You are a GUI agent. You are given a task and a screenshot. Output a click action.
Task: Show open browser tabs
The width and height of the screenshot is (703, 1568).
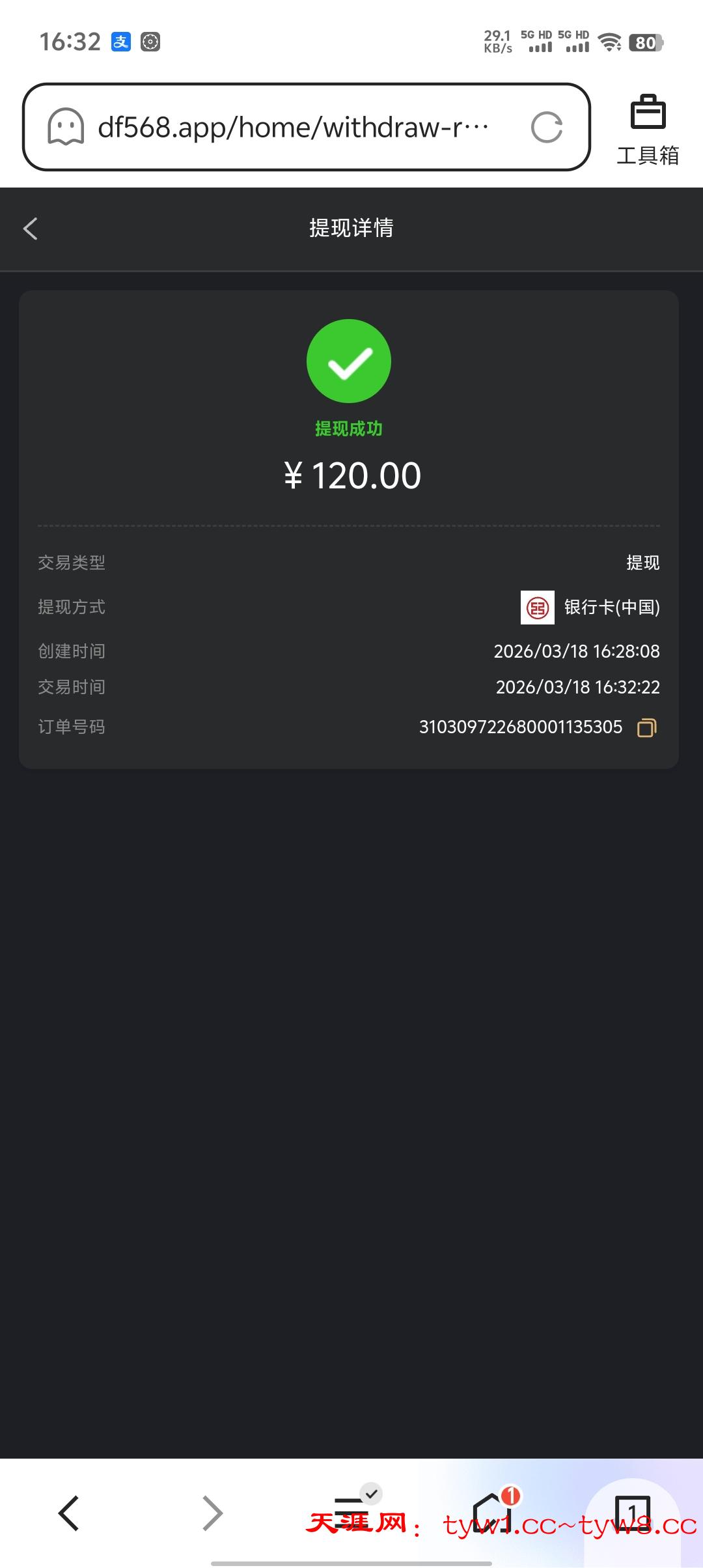point(632,1512)
